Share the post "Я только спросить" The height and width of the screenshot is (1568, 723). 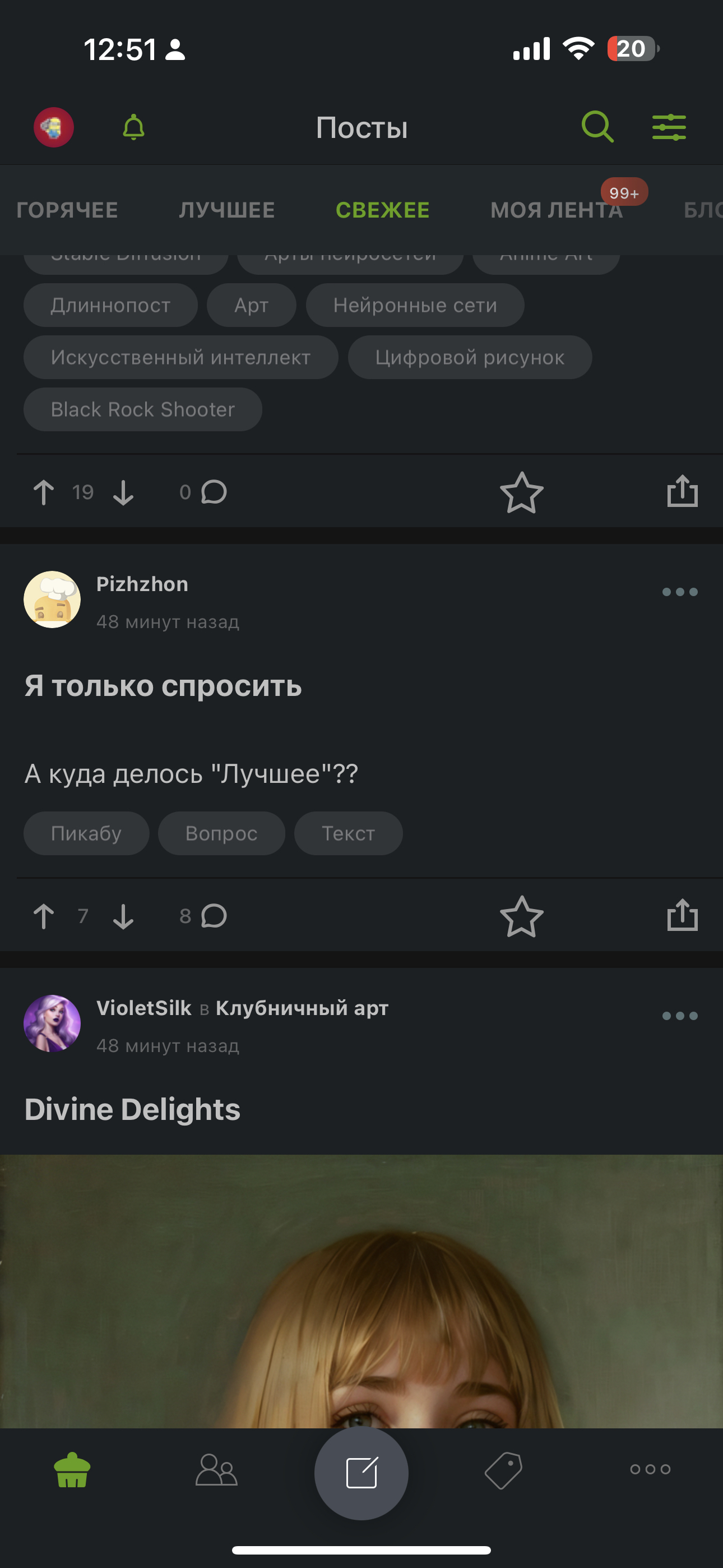[682, 916]
